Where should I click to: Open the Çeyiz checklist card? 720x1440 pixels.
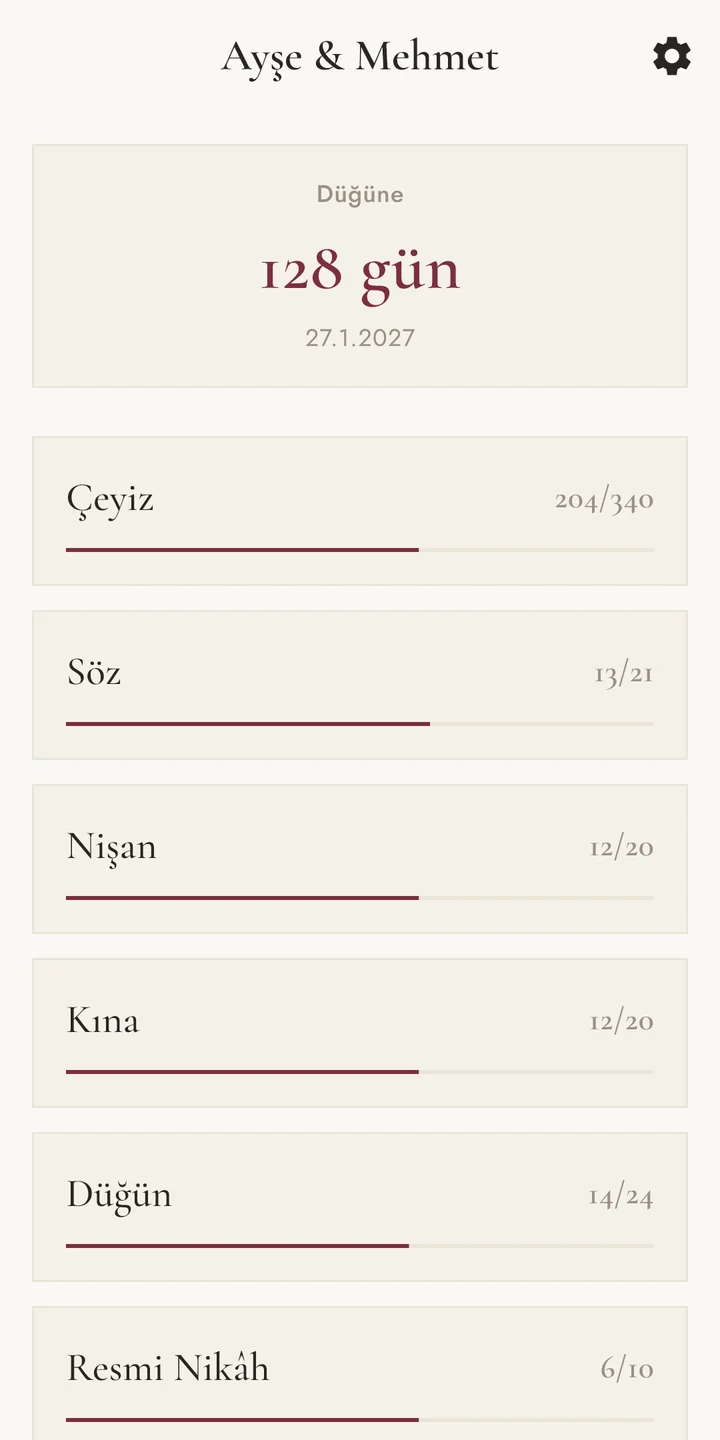click(360, 511)
